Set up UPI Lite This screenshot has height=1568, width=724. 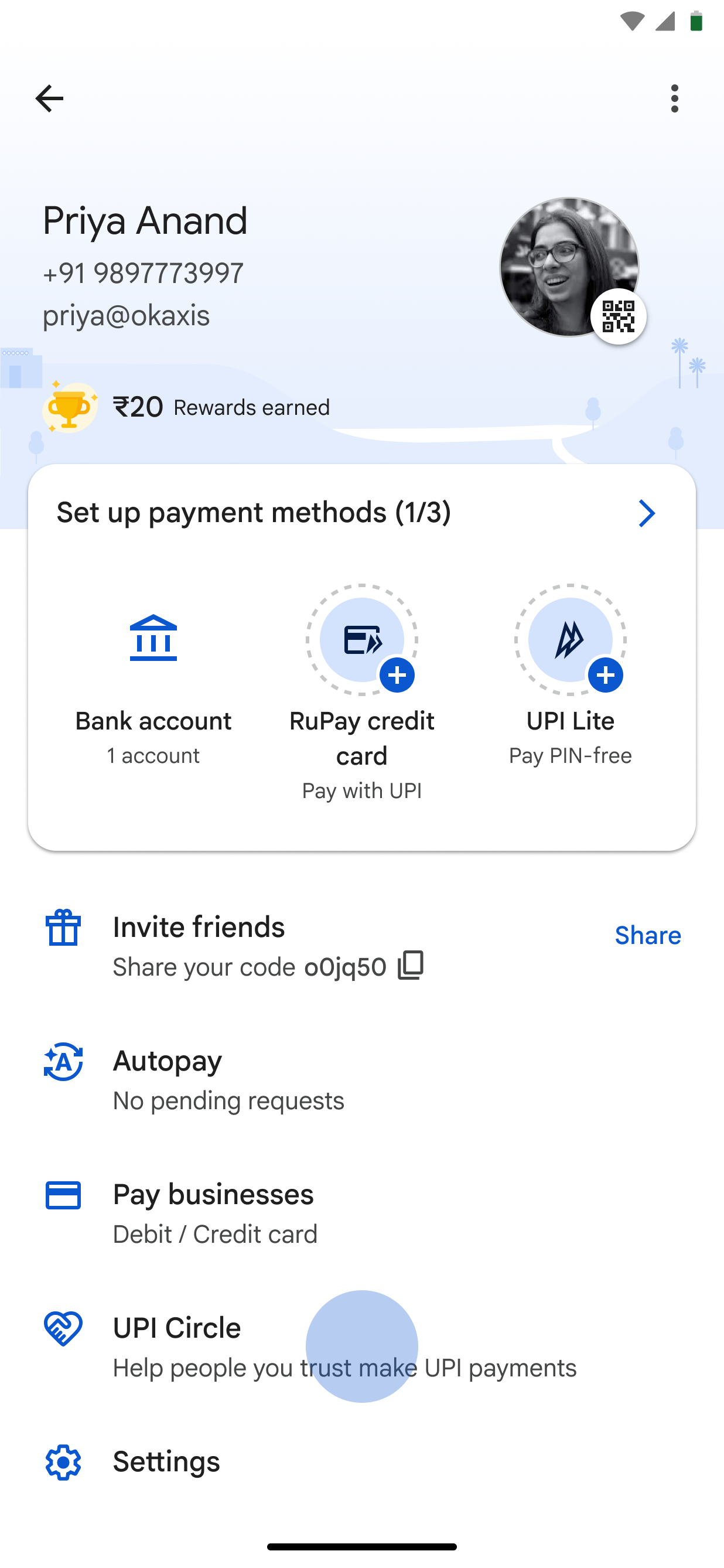click(570, 640)
